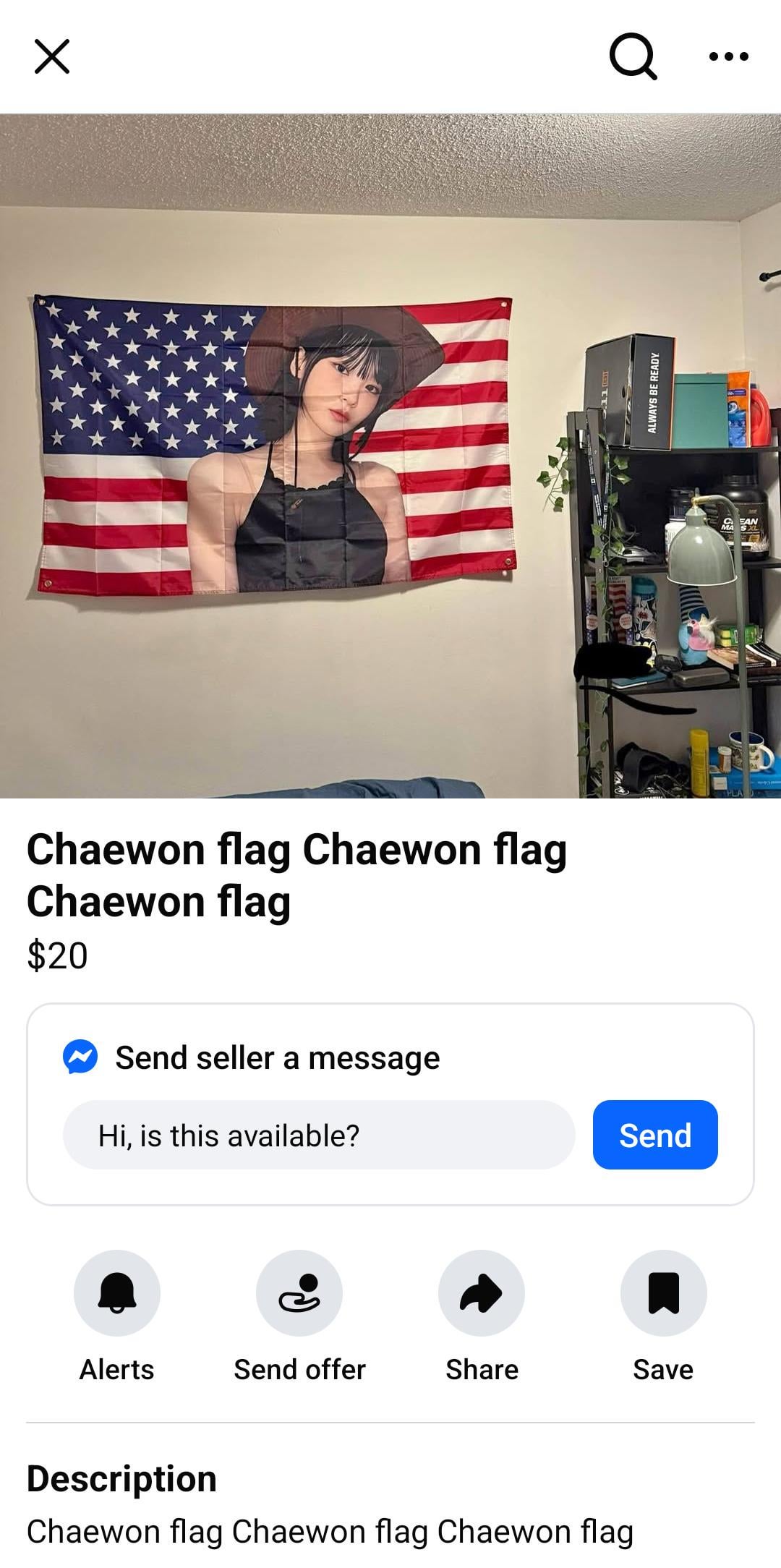This screenshot has width=781, height=1568.
Task: Open the three-dot overflow menu
Action: coord(728,56)
